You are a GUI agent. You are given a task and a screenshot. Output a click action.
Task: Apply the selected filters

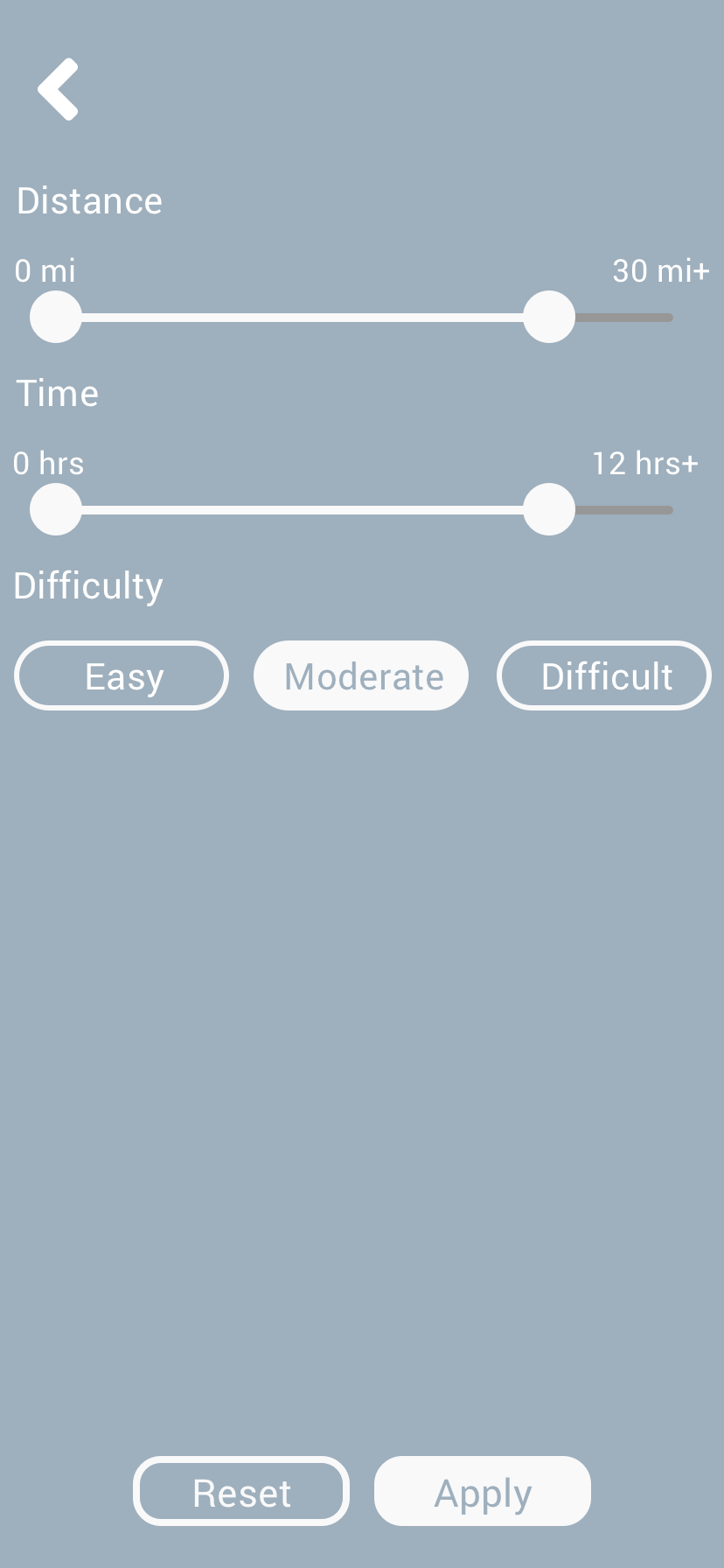[483, 1491]
